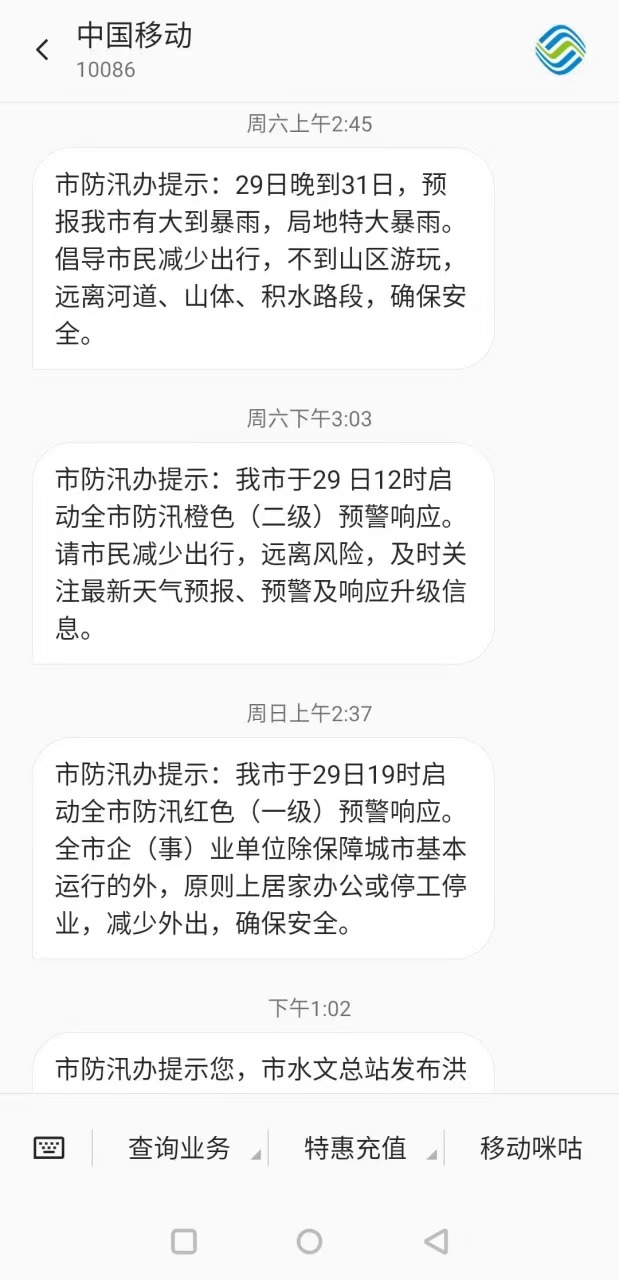Image resolution: width=619 pixels, height=1280 pixels.
Task: Open the recent apps view
Action: [184, 1242]
